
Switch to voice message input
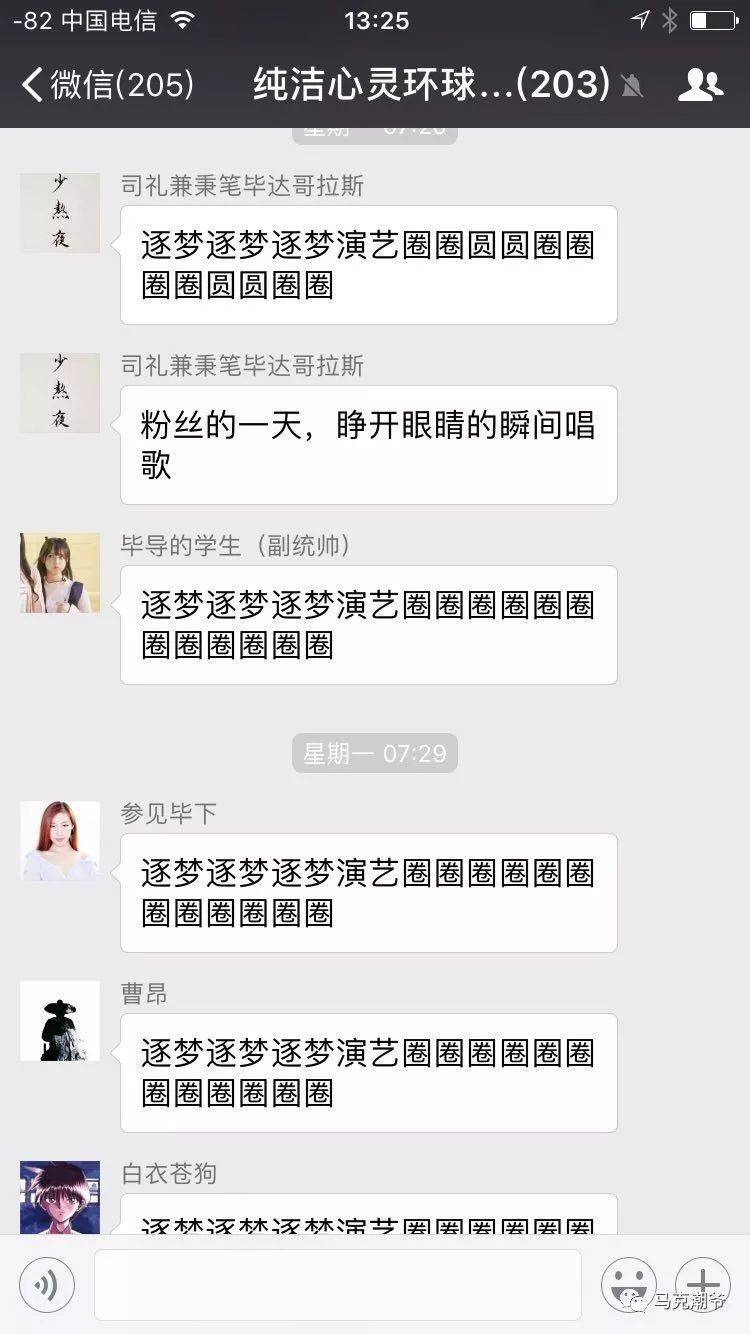(x=46, y=1285)
